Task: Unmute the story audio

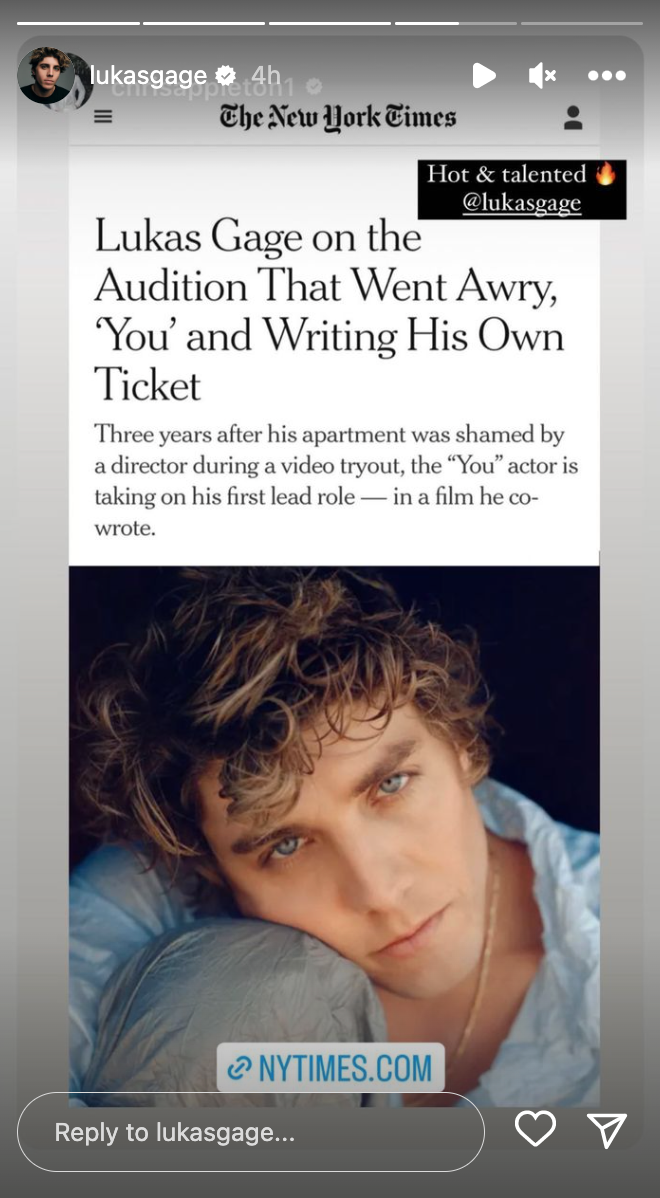Action: pyautogui.click(x=543, y=76)
